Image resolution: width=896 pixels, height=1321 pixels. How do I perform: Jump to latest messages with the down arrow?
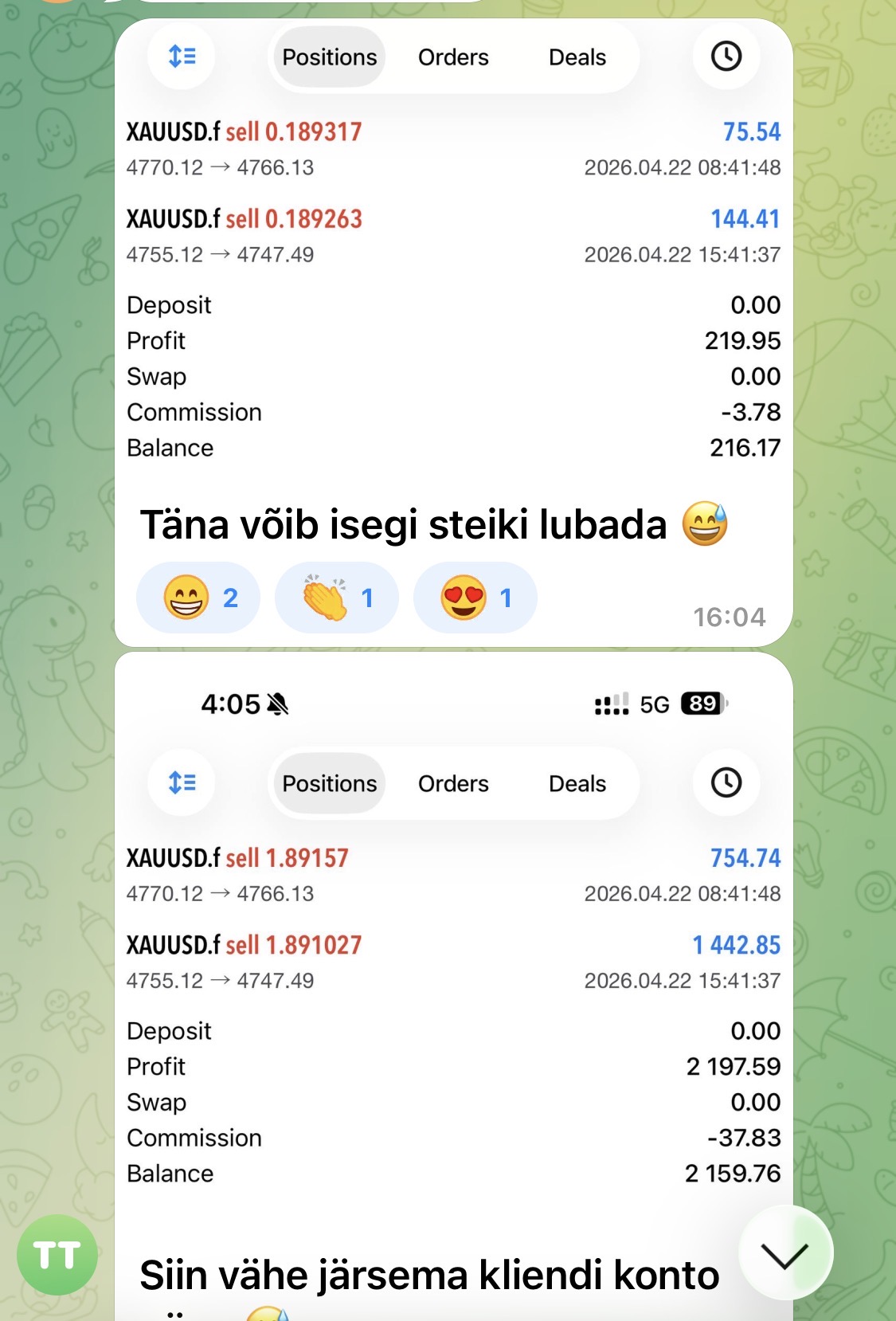coord(785,1254)
